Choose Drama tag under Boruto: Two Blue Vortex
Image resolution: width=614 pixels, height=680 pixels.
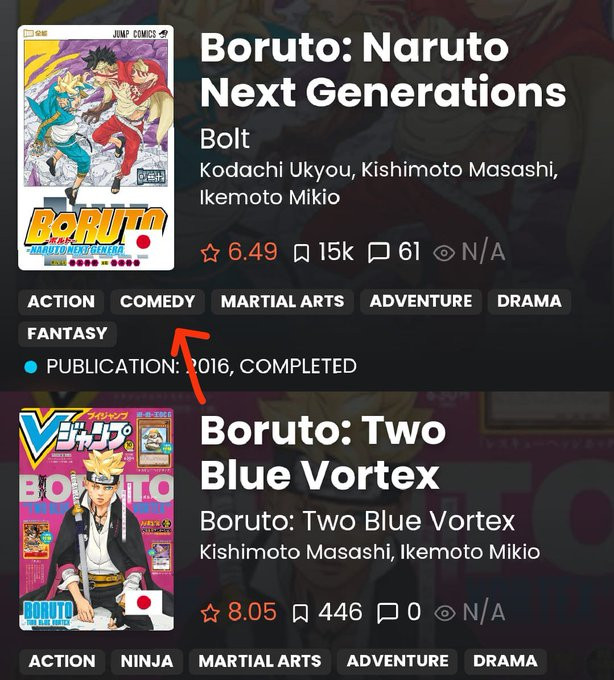(505, 661)
